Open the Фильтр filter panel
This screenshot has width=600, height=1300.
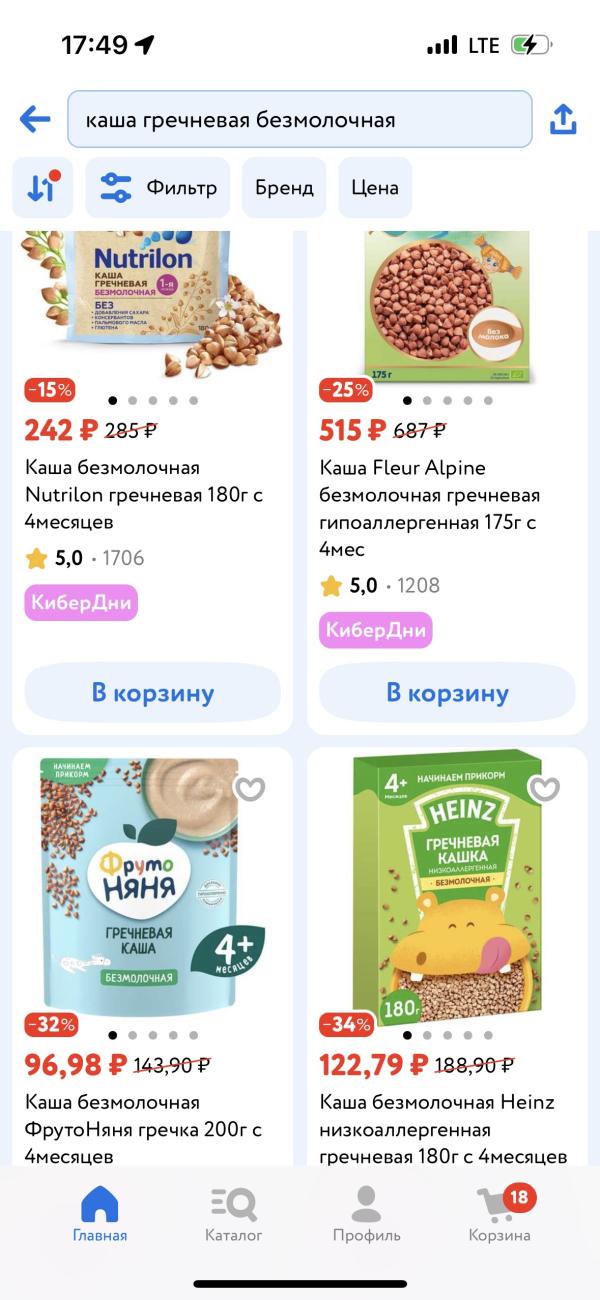pyautogui.click(x=158, y=188)
